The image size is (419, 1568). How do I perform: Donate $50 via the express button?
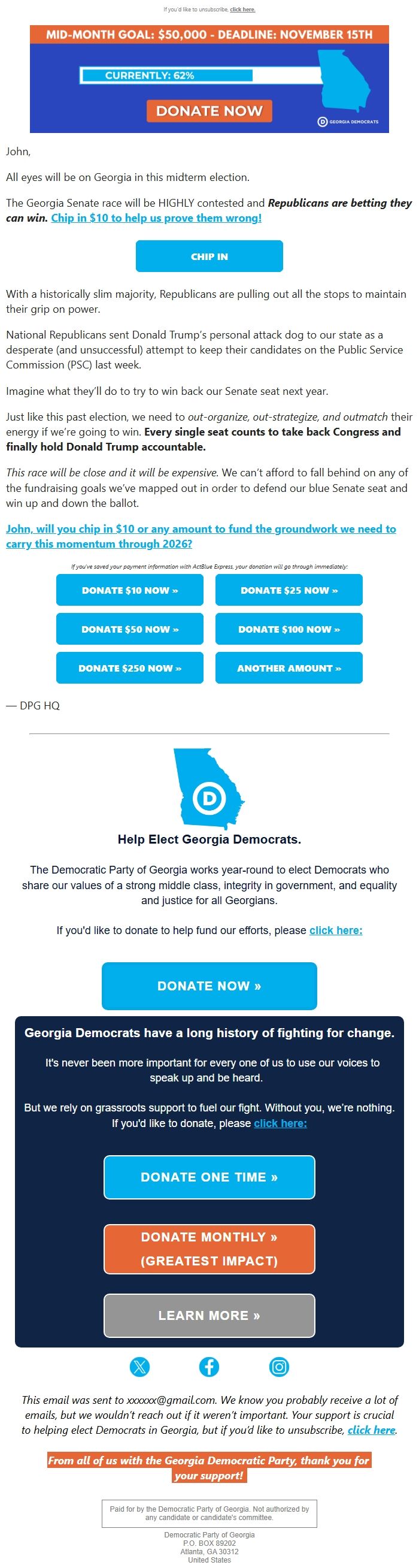(129, 629)
